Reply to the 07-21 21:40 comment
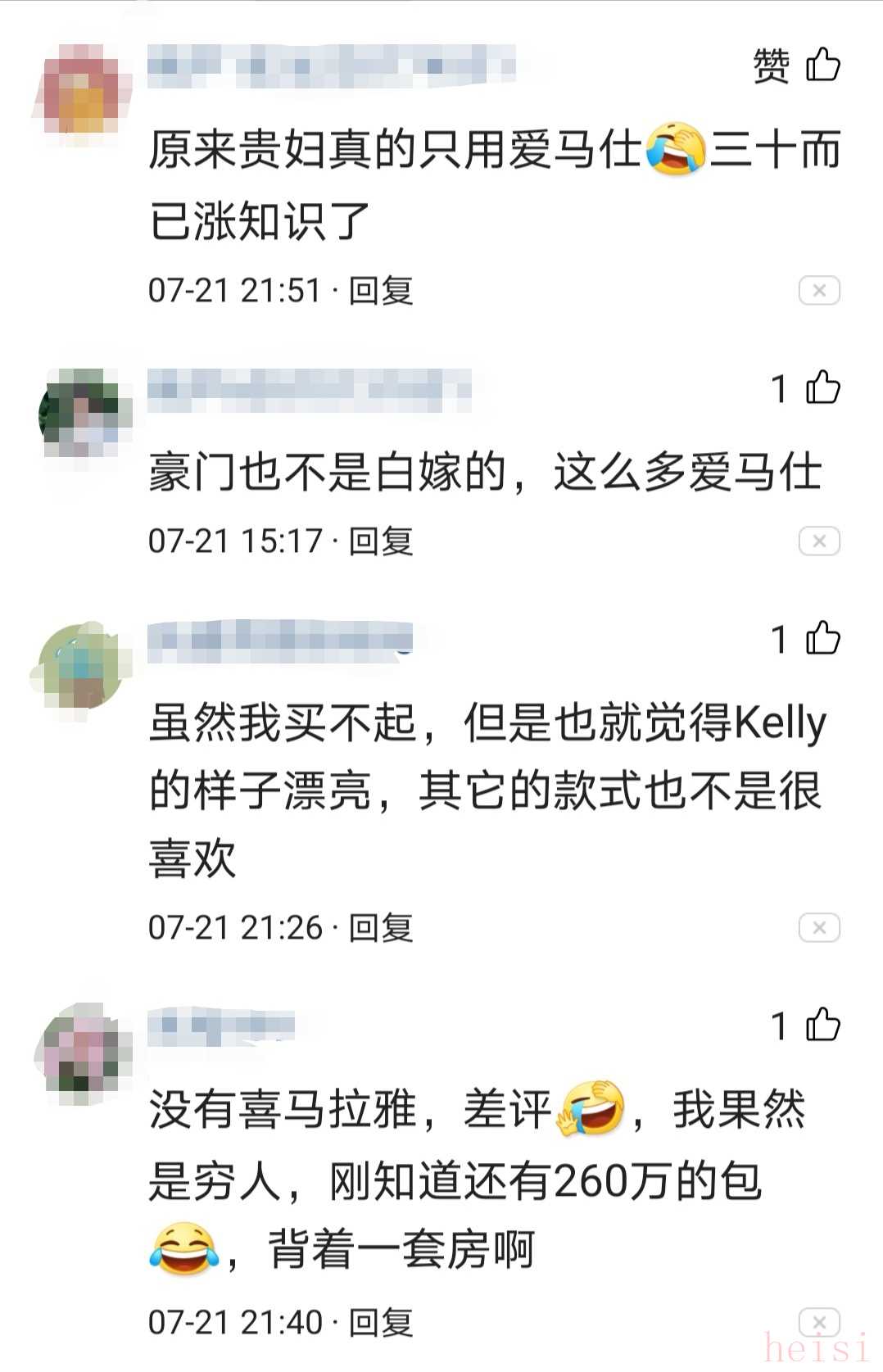883x1372 pixels. [381, 1323]
